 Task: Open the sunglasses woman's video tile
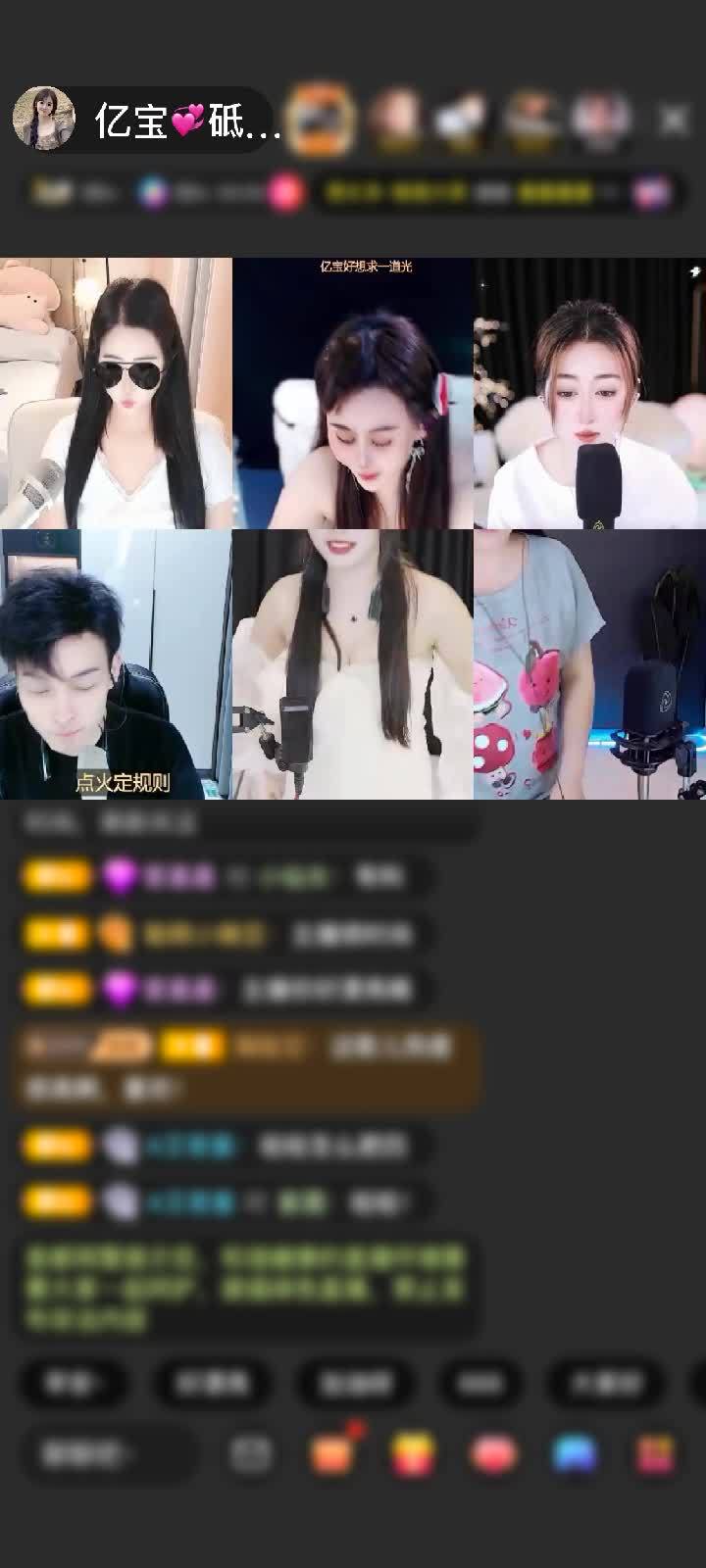pos(116,393)
